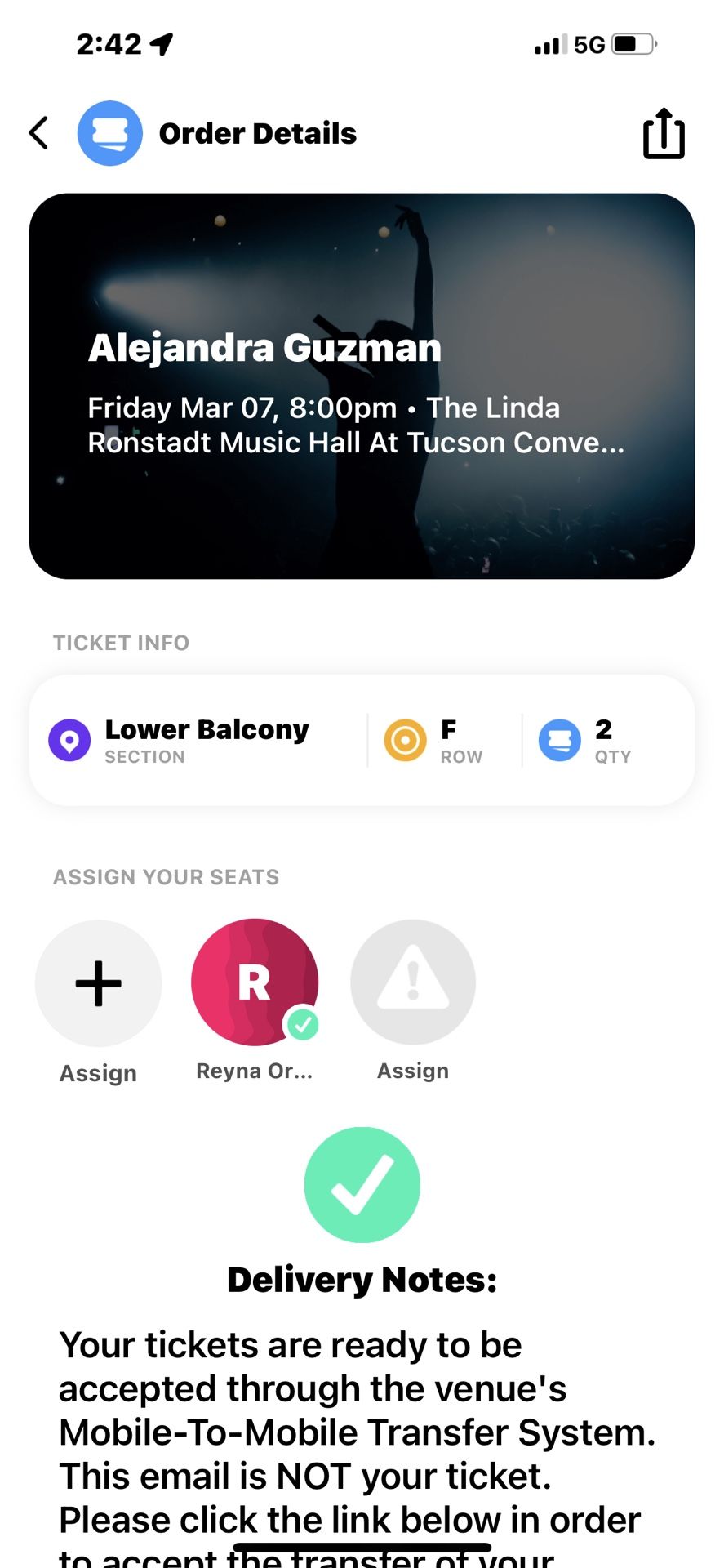Image resolution: width=724 pixels, height=1568 pixels.
Task: Open the Alejandra Guzman event card
Action: [362, 386]
